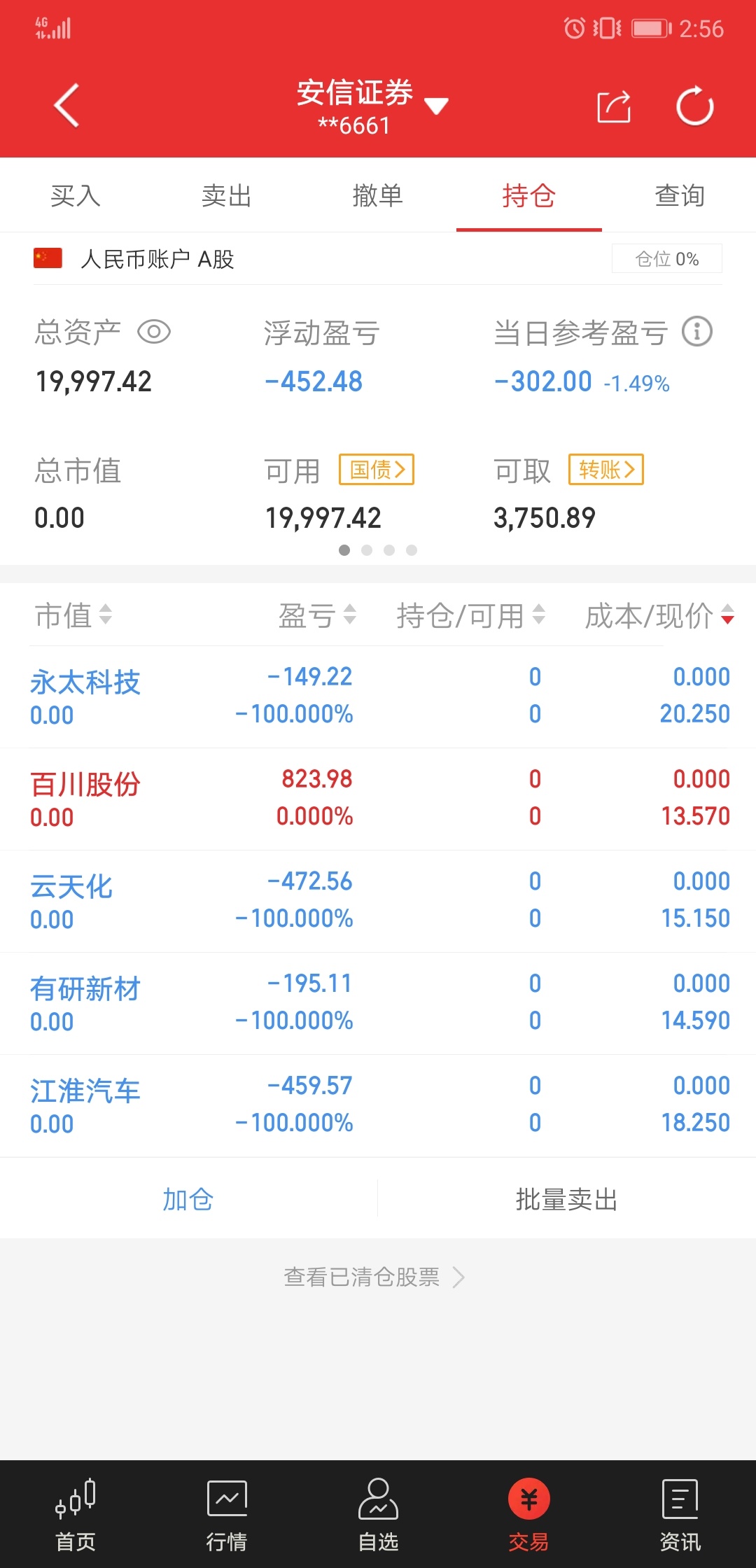Tap 批量卖出 to batch sell
Image resolution: width=756 pixels, height=1568 pixels.
pyautogui.click(x=567, y=1199)
